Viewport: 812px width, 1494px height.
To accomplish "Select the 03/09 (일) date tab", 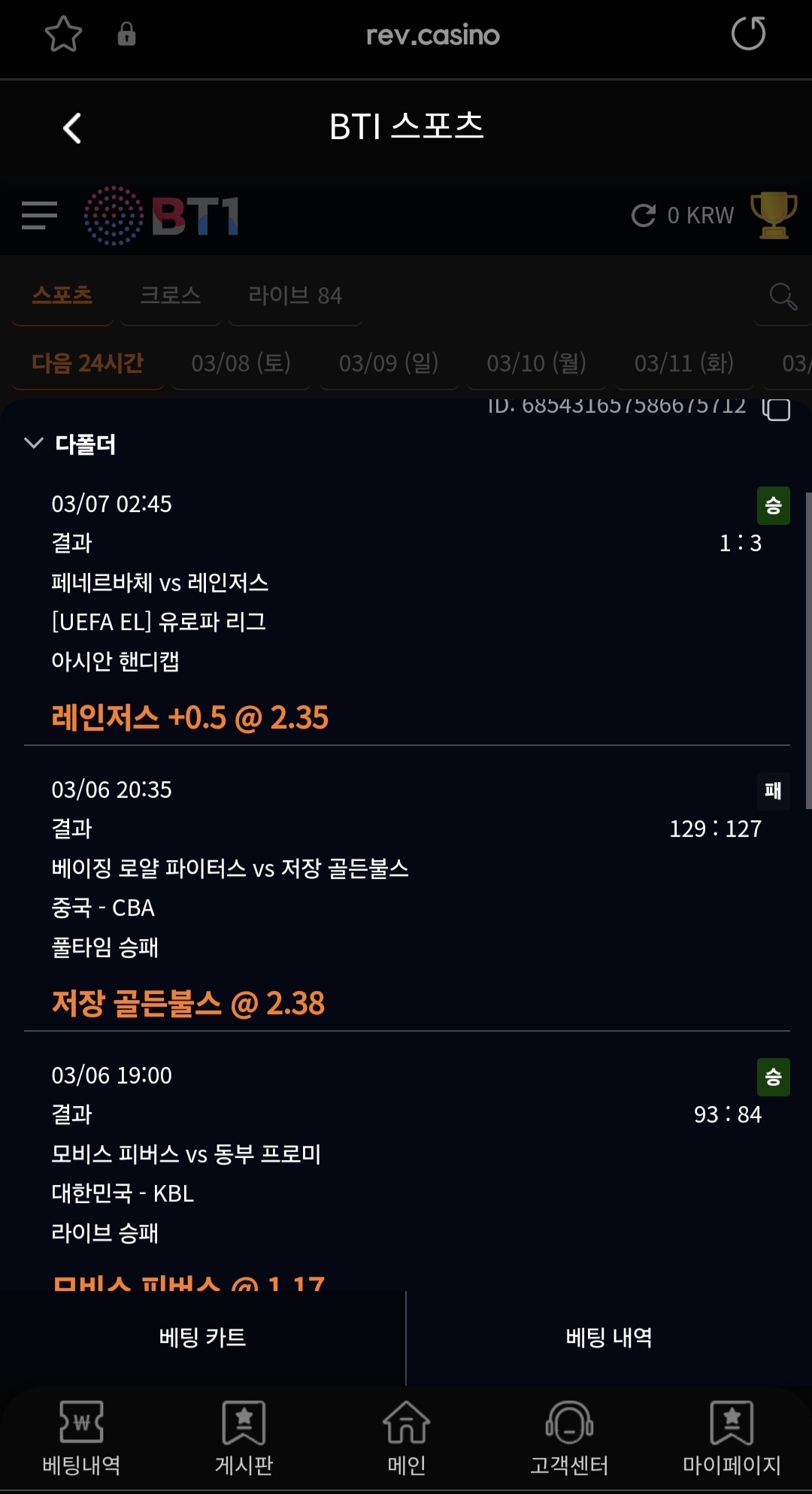I will coord(388,363).
